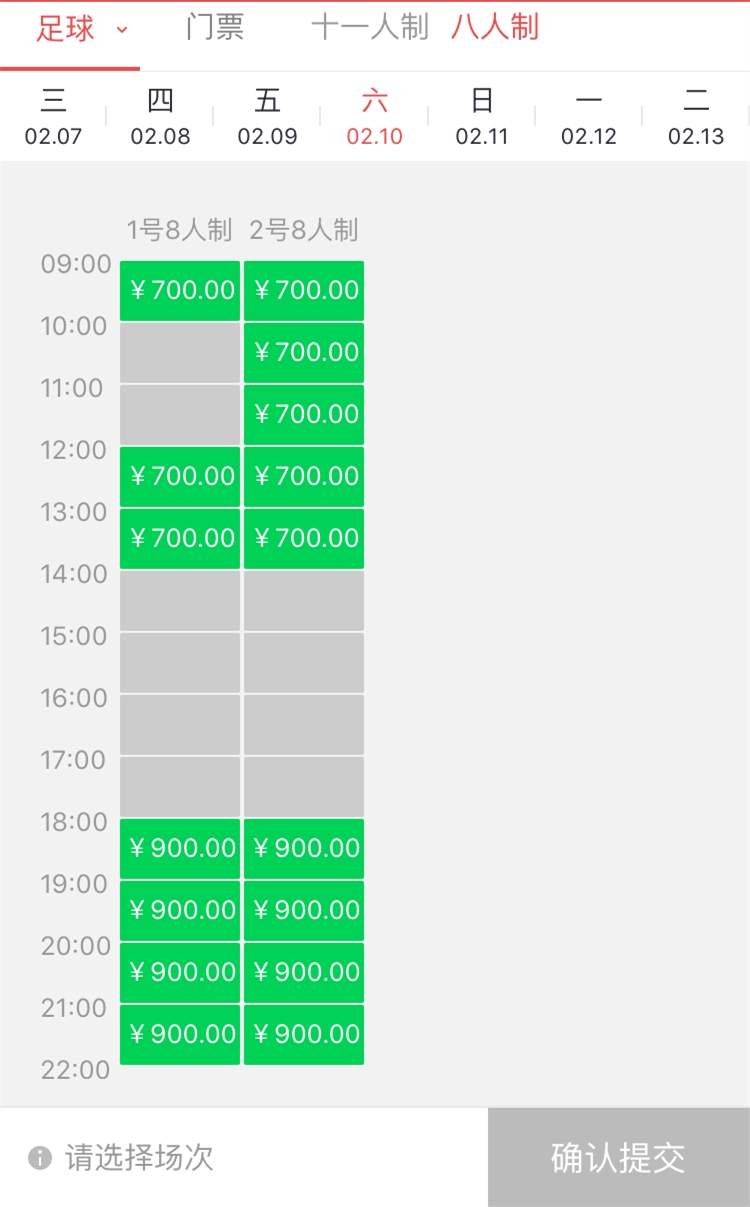Book 1号8人制 field at 18:00

(x=180, y=849)
